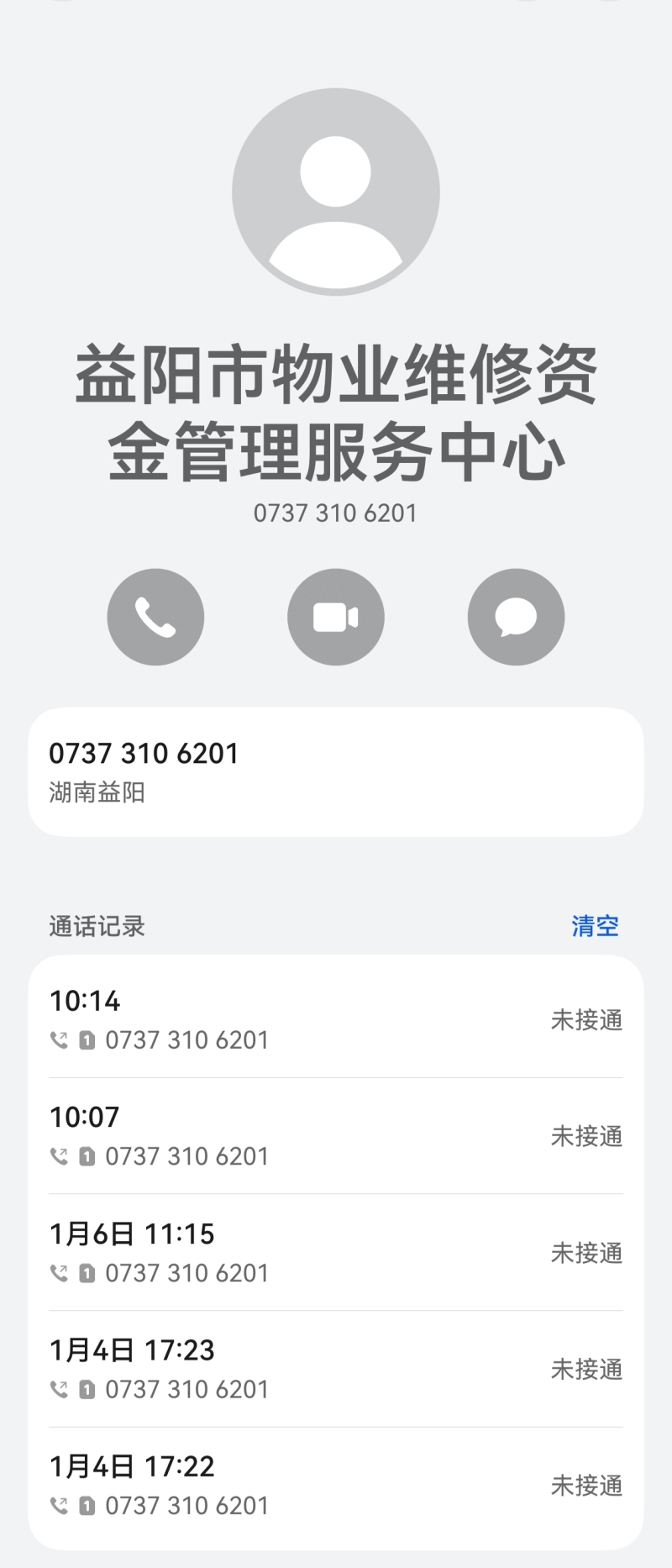The height and width of the screenshot is (1568, 672).
Task: Clear call history with 清空
Action: pos(595,926)
